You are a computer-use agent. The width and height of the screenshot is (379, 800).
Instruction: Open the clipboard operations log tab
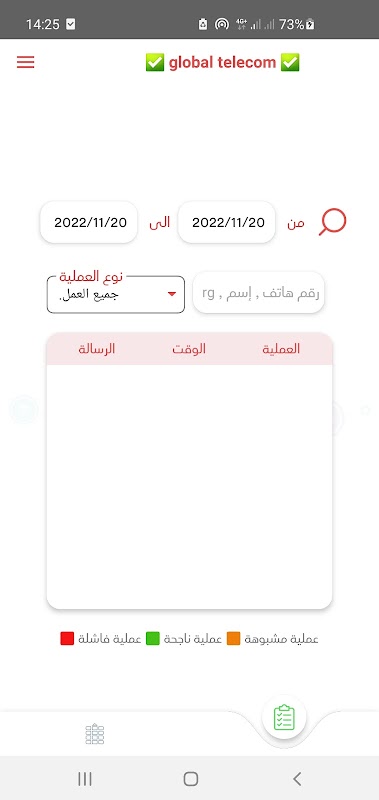[284, 717]
